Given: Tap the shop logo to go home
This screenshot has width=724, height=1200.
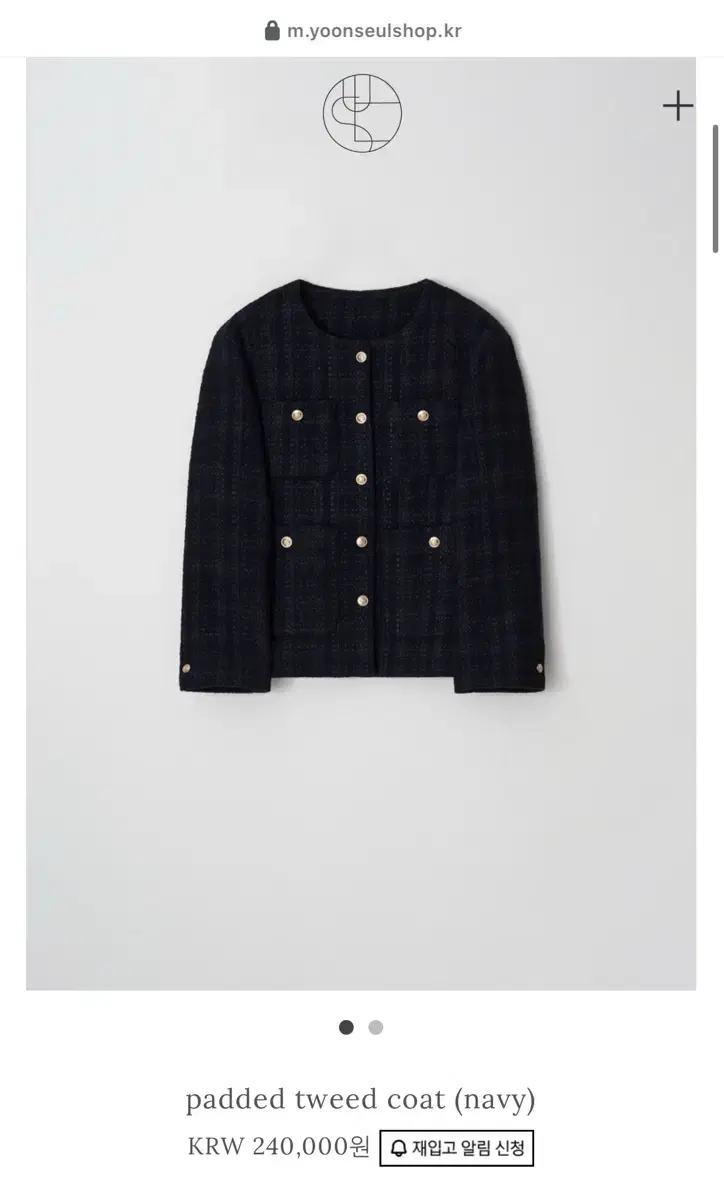Looking at the screenshot, I should (x=362, y=113).
